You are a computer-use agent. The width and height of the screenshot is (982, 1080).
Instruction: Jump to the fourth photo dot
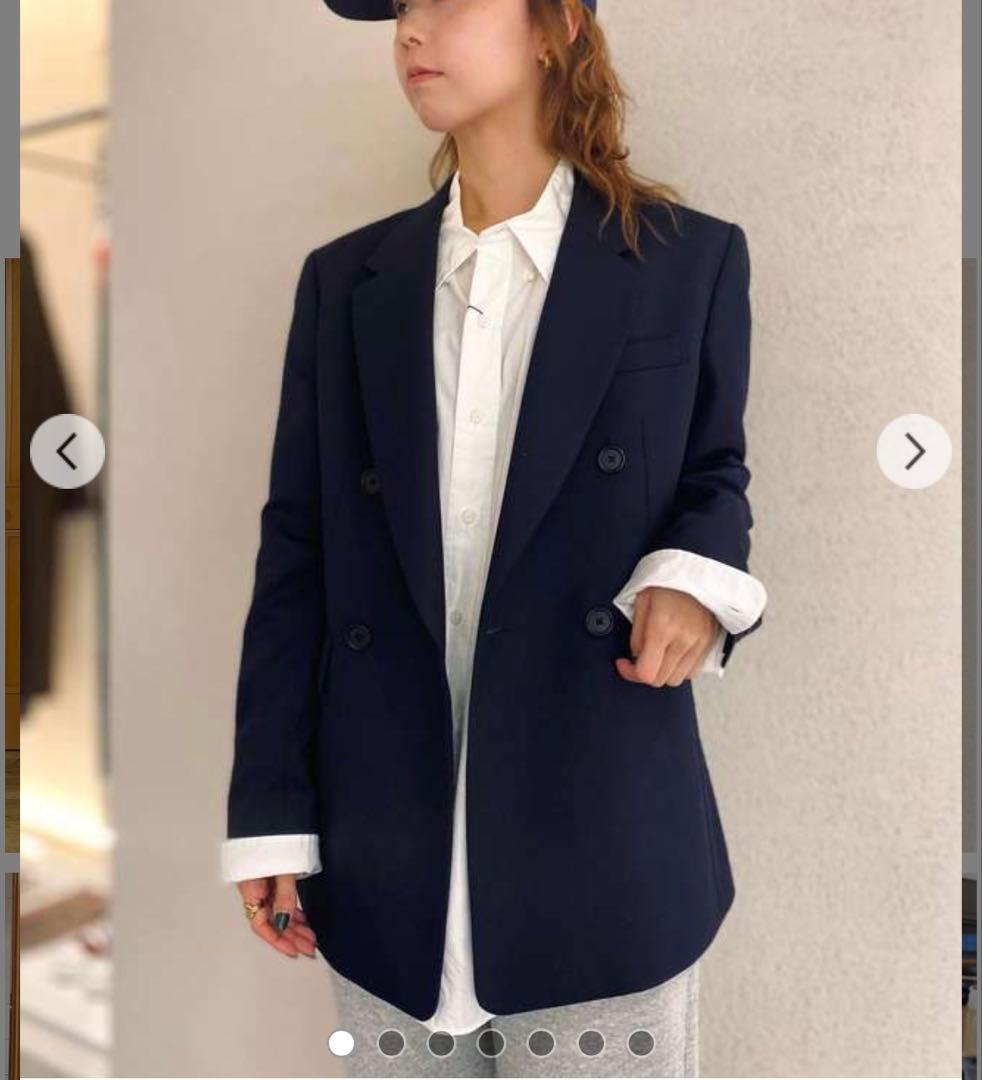tap(491, 1043)
